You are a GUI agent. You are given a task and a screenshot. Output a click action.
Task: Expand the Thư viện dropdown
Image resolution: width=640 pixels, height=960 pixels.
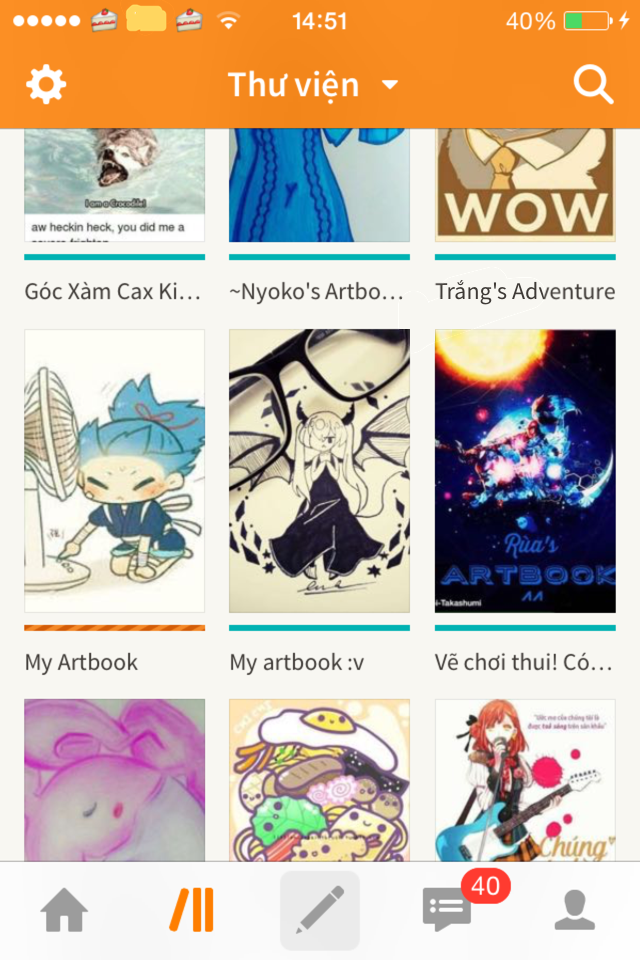[312, 85]
